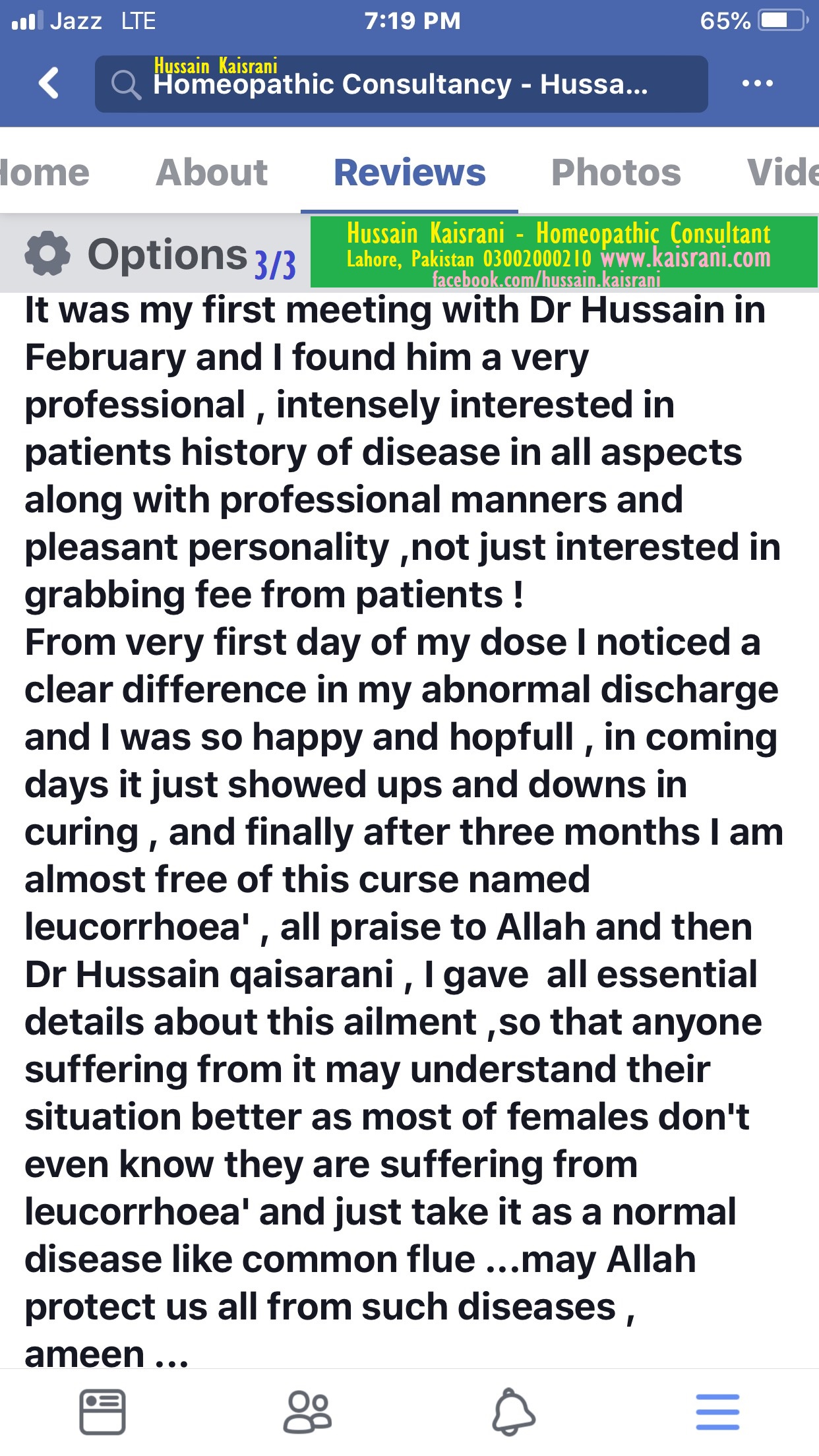Open the notifications bell
The height and width of the screenshot is (1456, 819).
tap(513, 1412)
